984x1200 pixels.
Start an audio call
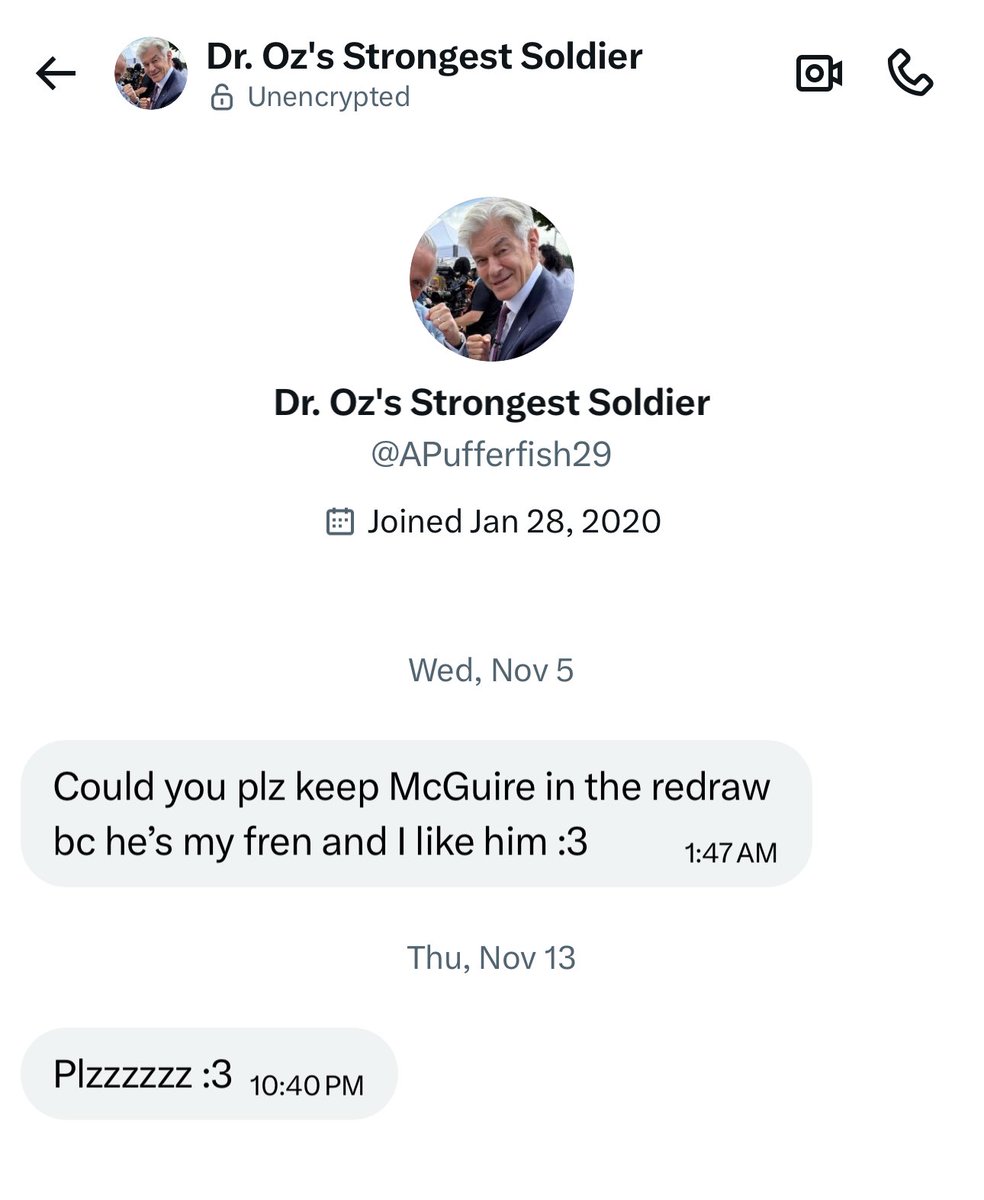tap(910, 73)
